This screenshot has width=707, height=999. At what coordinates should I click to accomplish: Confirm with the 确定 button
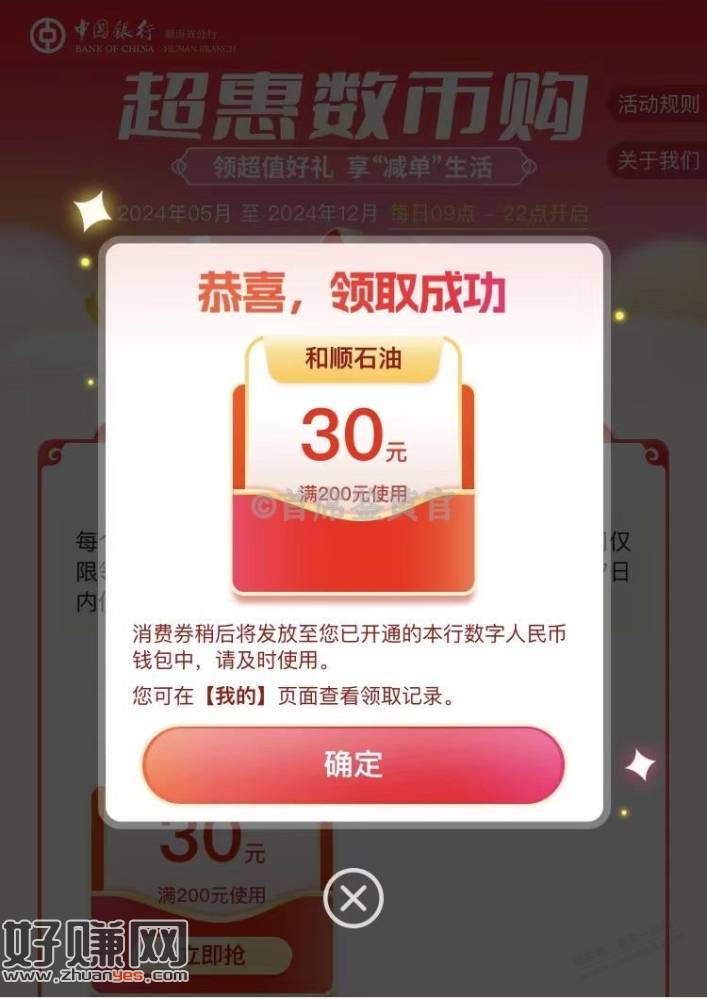(x=353, y=765)
